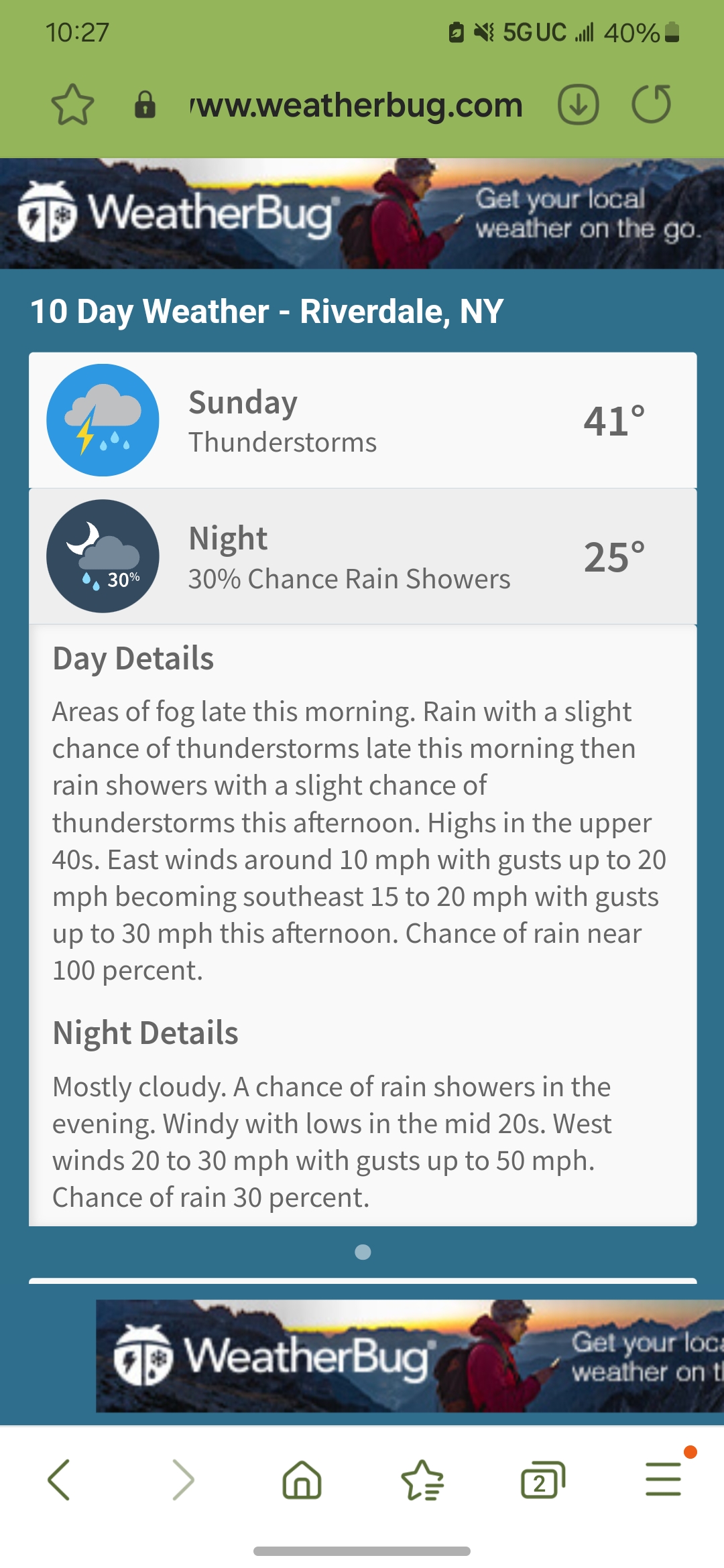
Task: Go forward in browser history
Action: tap(182, 1480)
